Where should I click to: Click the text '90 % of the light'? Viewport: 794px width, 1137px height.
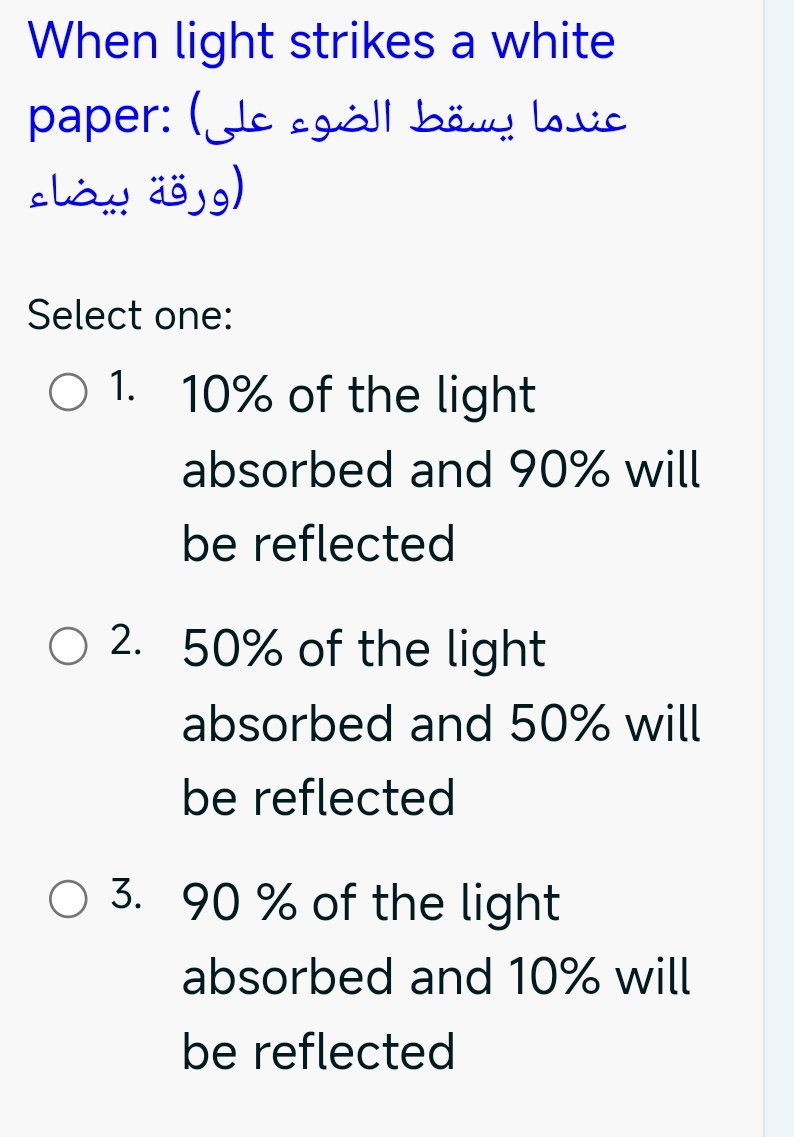coord(369,903)
